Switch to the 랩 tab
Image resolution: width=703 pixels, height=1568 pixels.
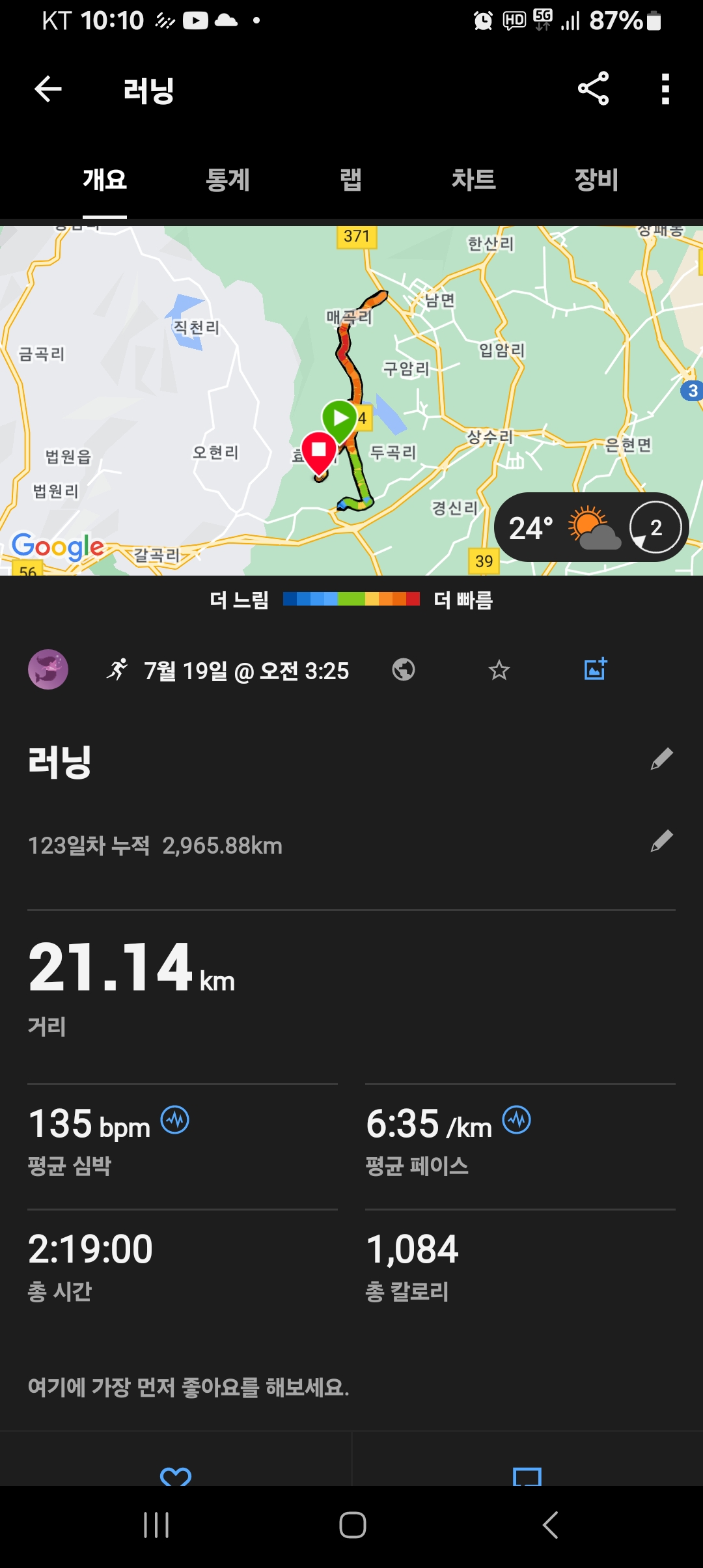350,180
